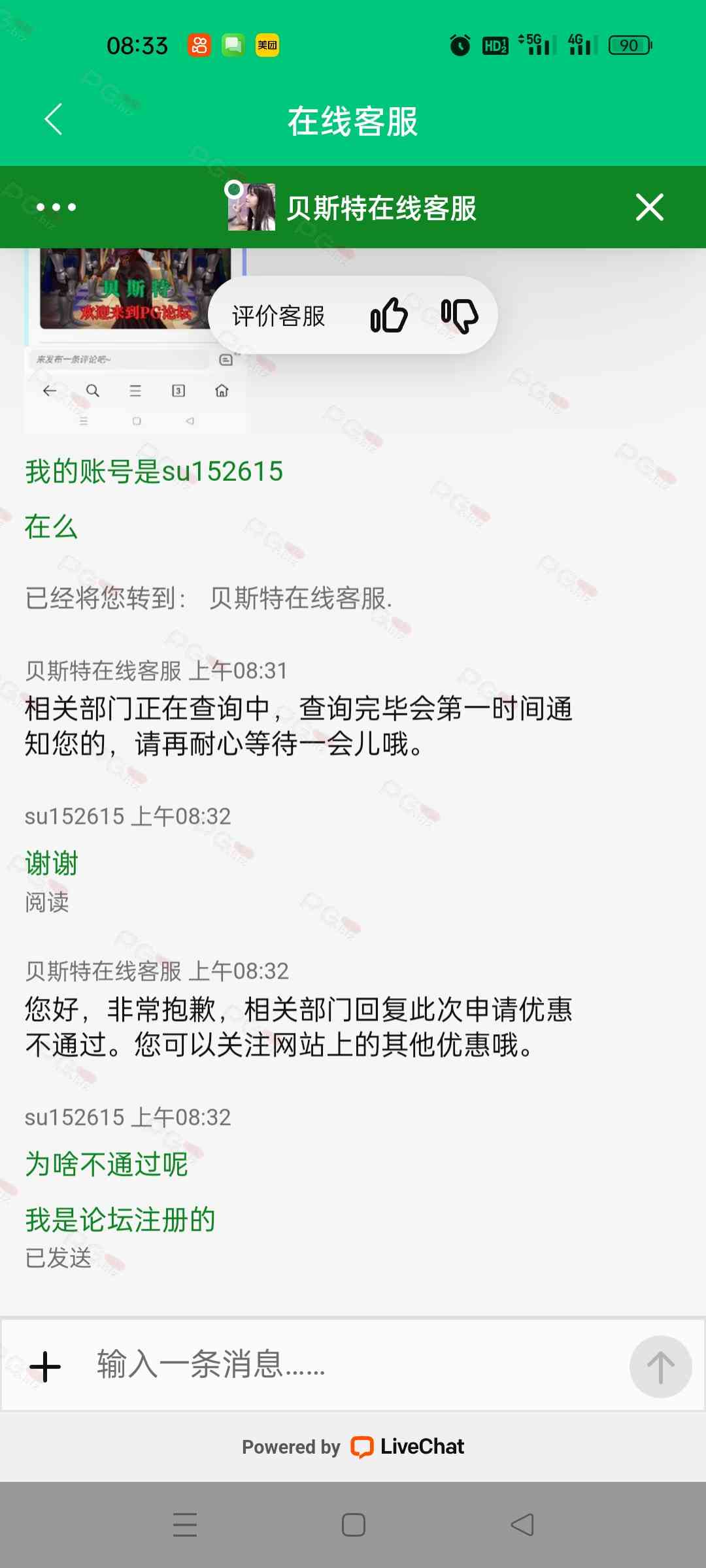Rate the agent with thumbs down
Image resolution: width=706 pixels, height=1568 pixels.
coord(460,316)
